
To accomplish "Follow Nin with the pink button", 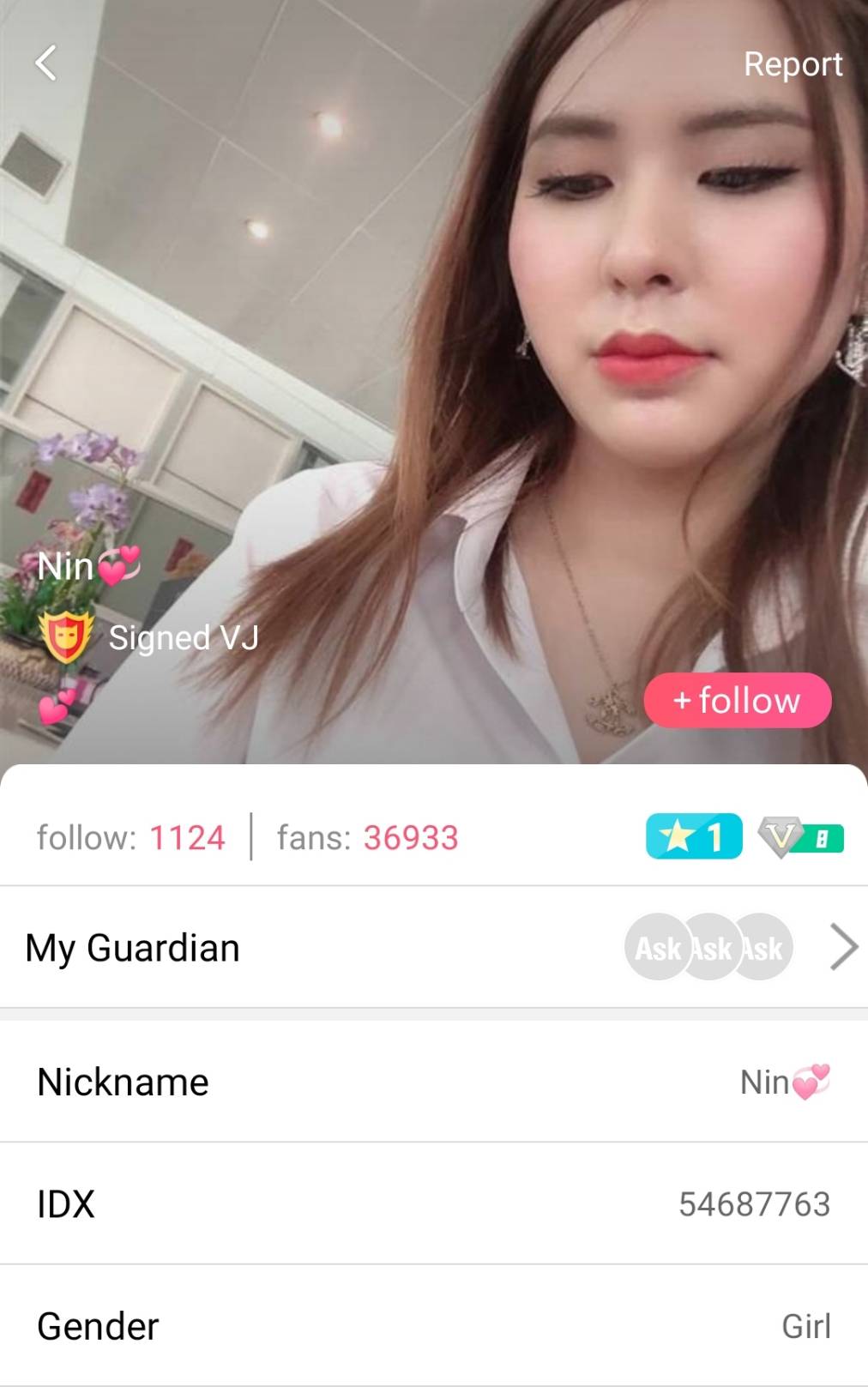I will click(x=738, y=701).
